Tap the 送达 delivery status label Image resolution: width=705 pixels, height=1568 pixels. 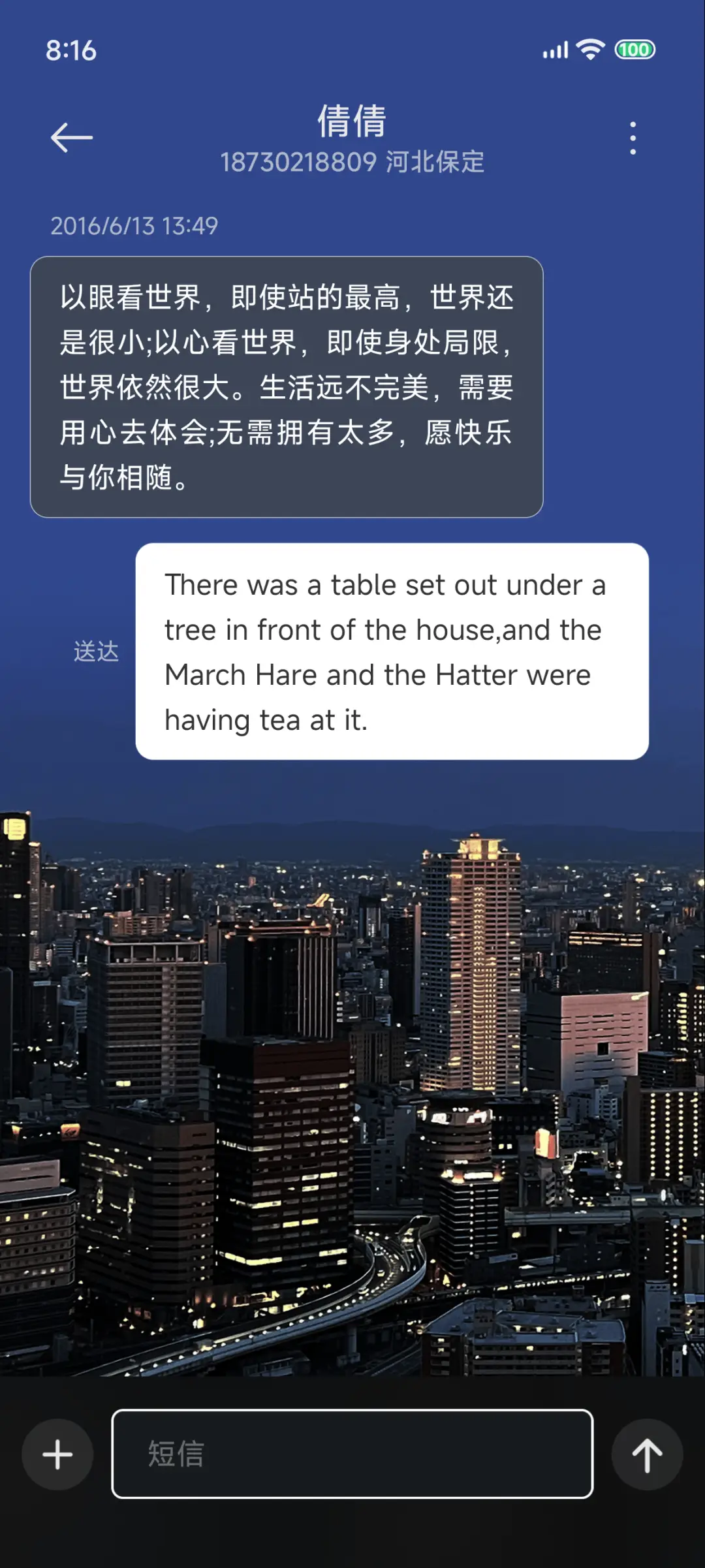95,650
